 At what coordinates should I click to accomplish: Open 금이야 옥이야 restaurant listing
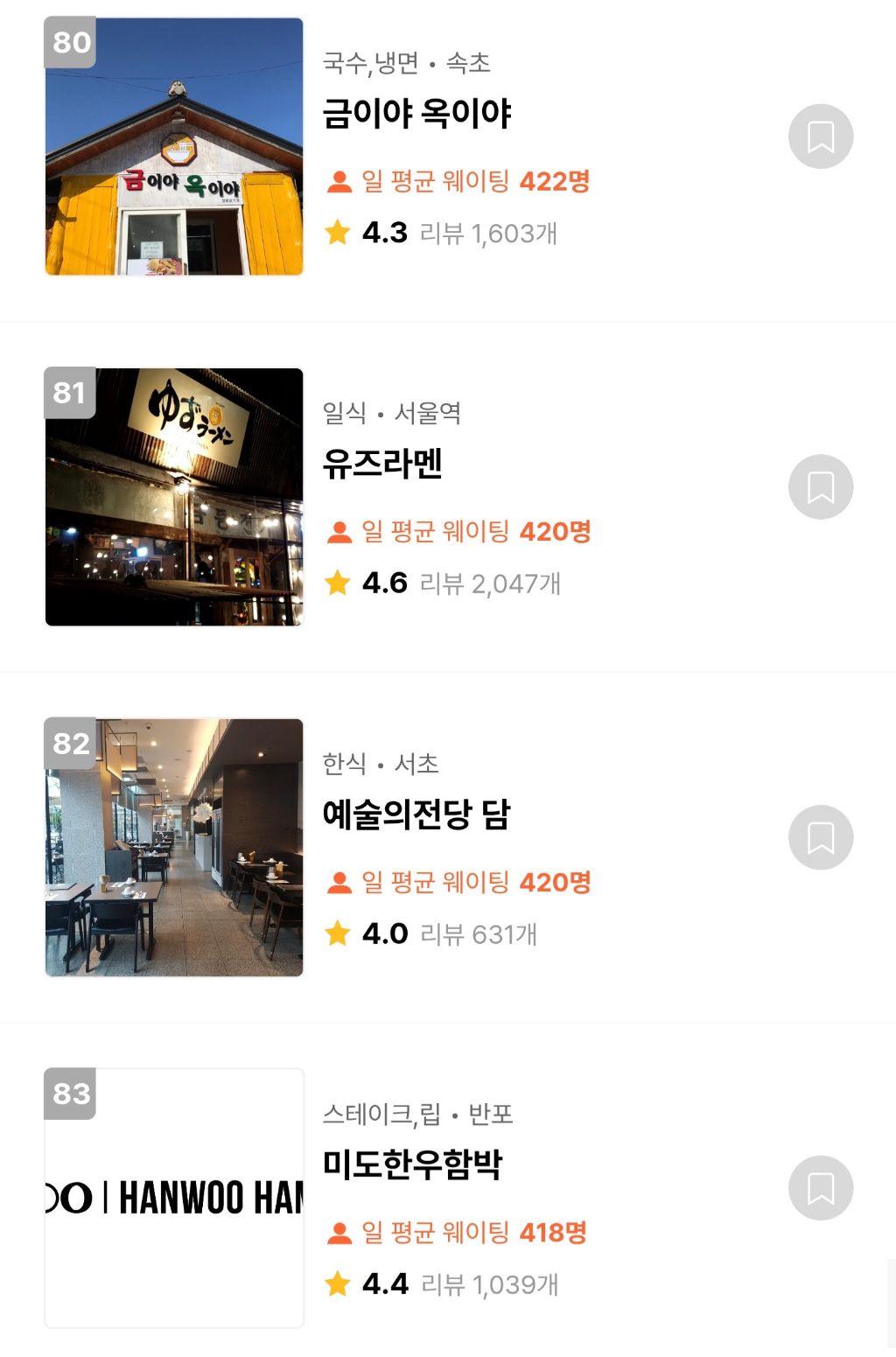click(416, 114)
